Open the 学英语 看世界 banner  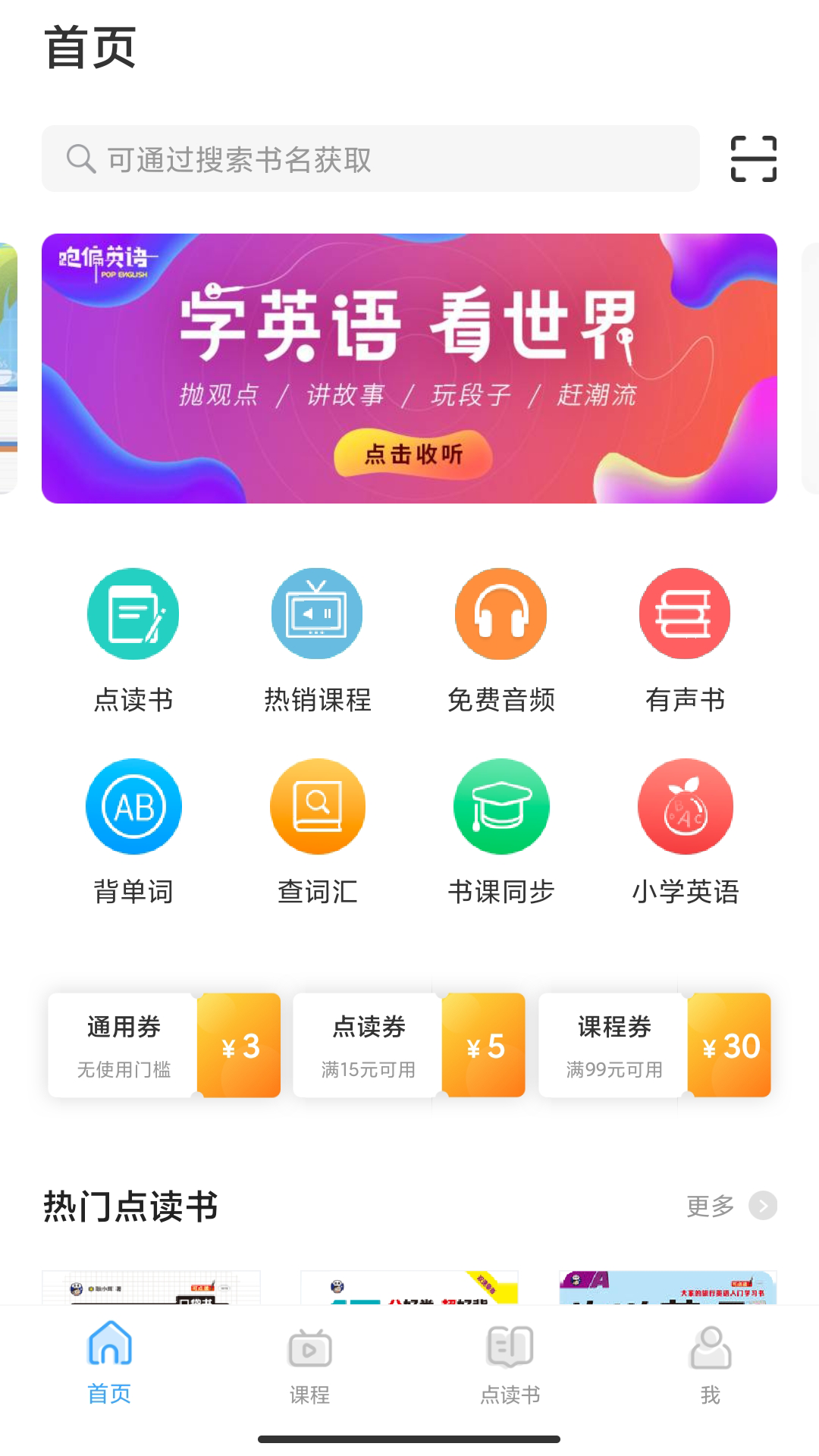coord(409,369)
